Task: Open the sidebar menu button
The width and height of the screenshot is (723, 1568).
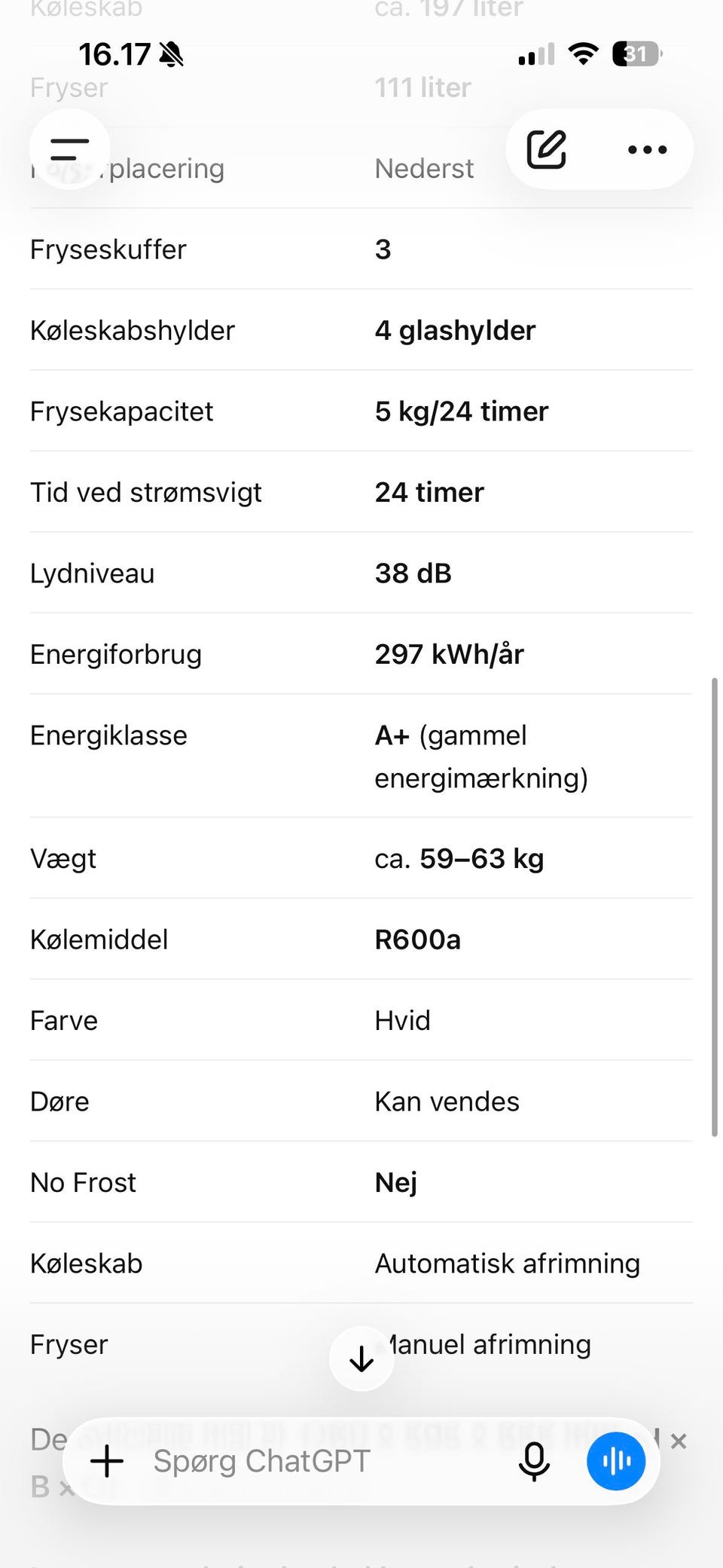Action: point(70,149)
